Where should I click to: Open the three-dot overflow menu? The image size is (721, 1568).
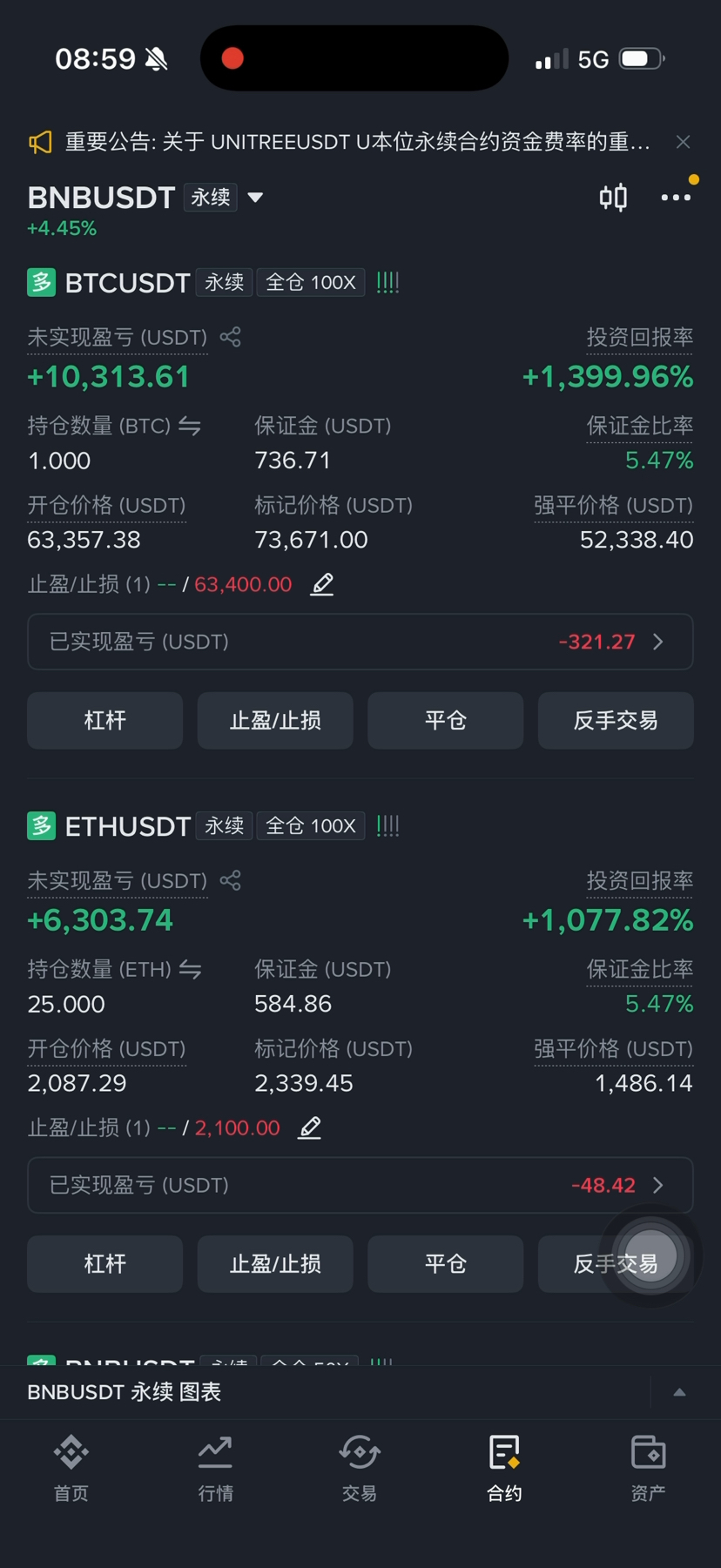coord(676,198)
